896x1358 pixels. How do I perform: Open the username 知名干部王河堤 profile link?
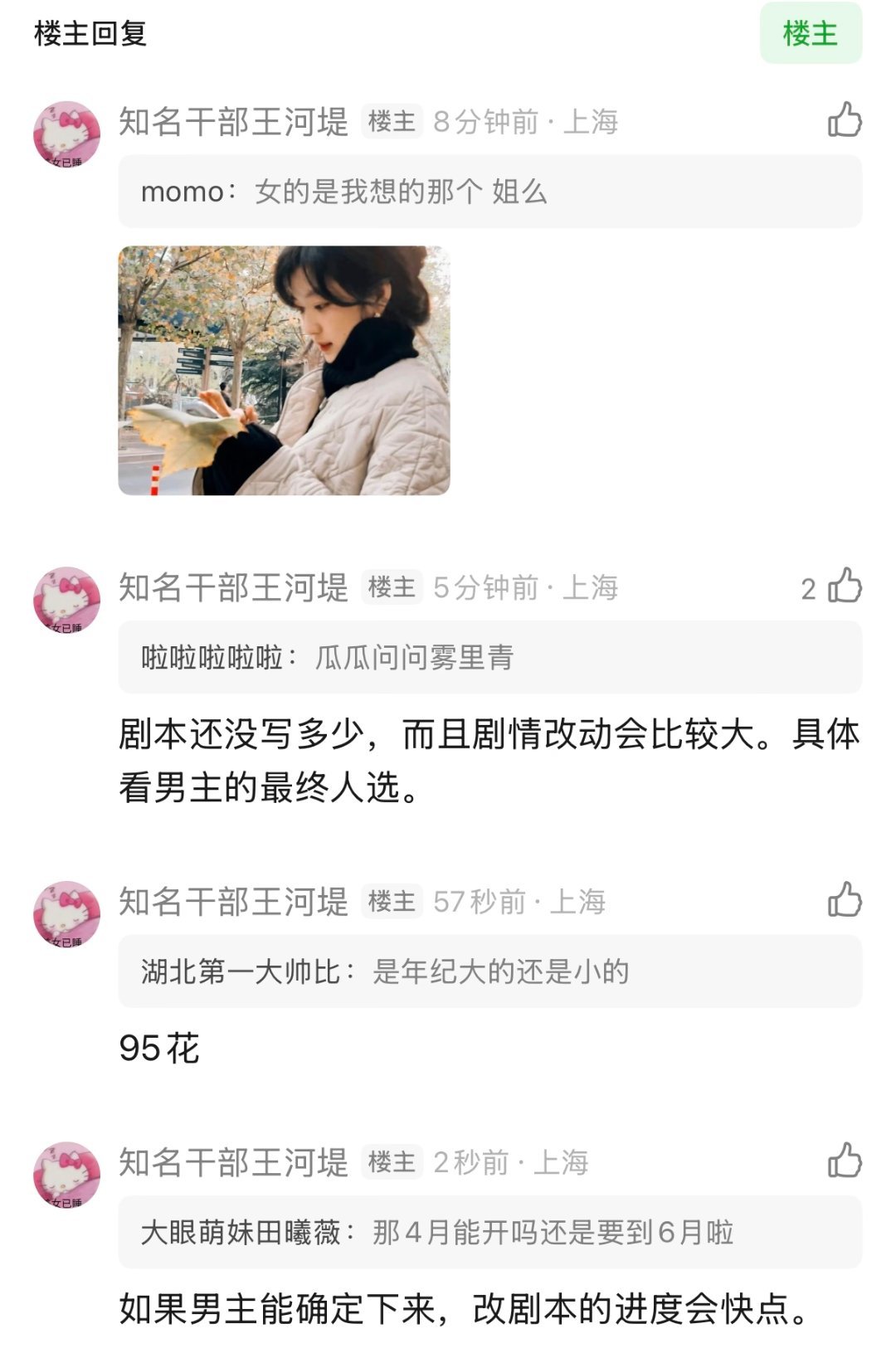point(233,121)
